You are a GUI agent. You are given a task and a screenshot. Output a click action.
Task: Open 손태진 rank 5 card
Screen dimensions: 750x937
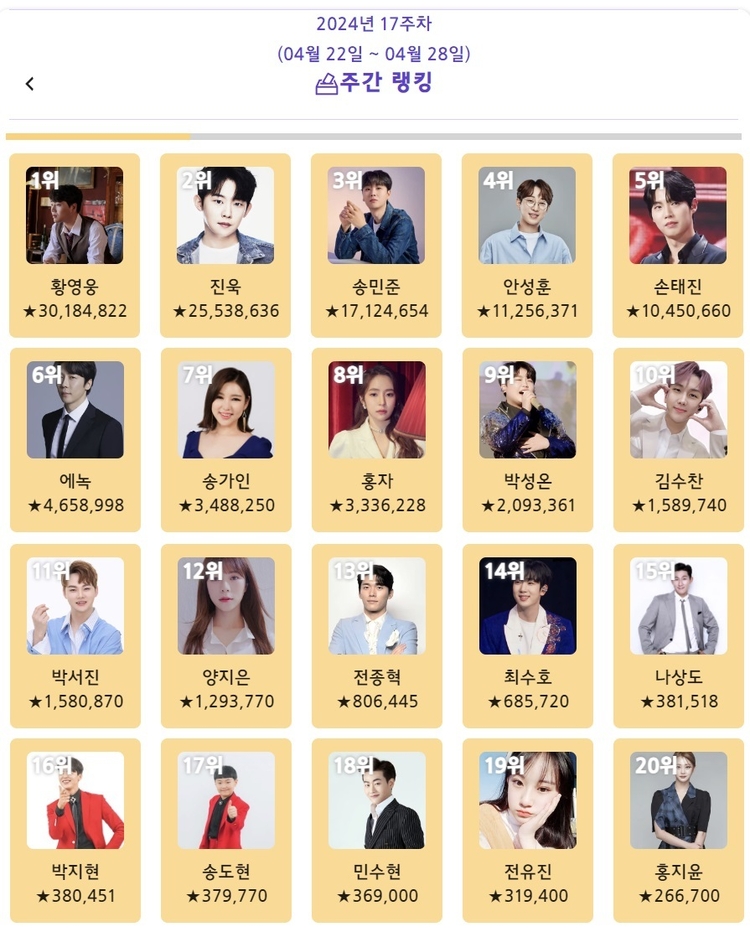click(x=677, y=245)
